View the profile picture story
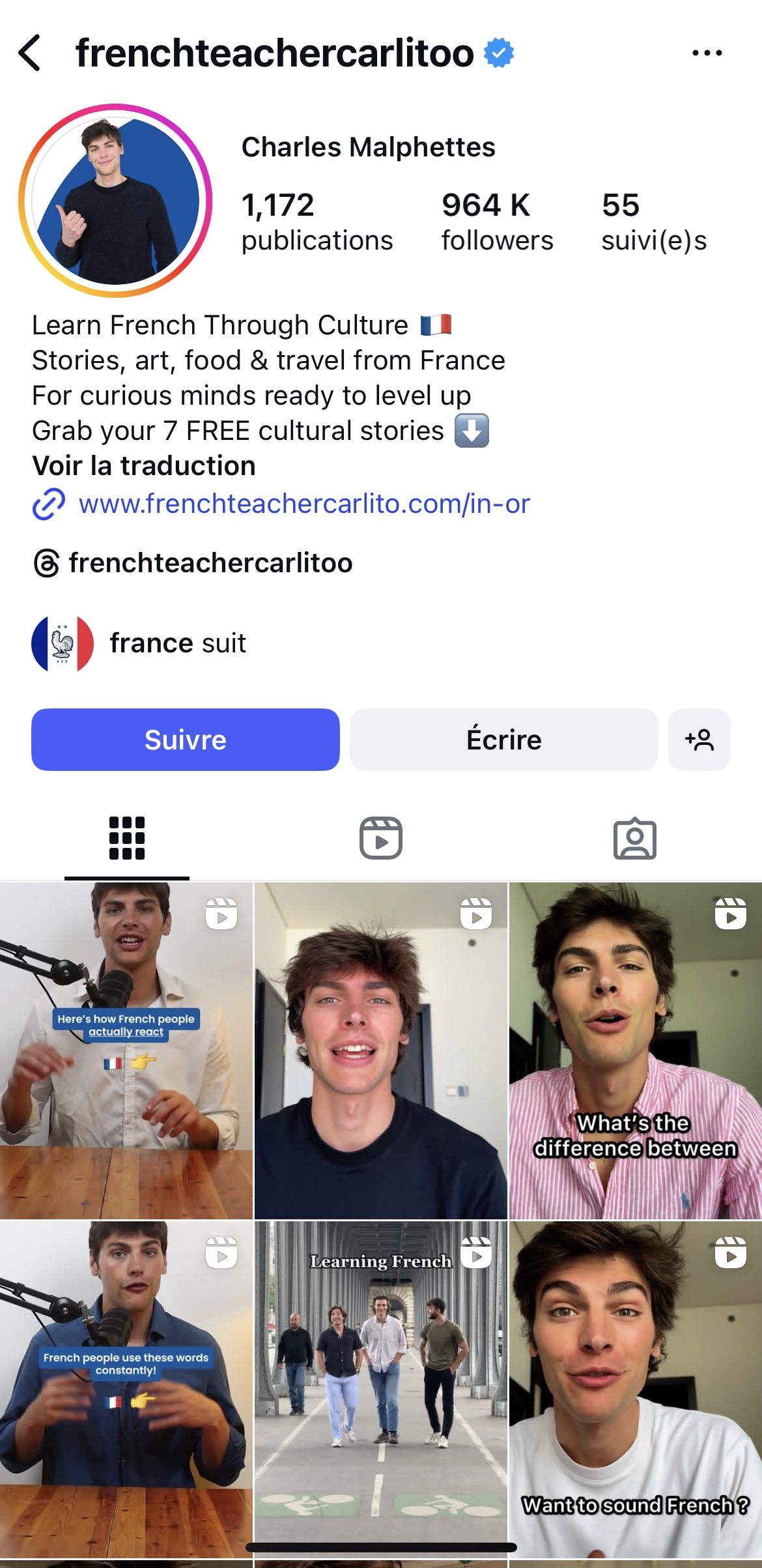Image resolution: width=762 pixels, height=1568 pixels. click(115, 201)
